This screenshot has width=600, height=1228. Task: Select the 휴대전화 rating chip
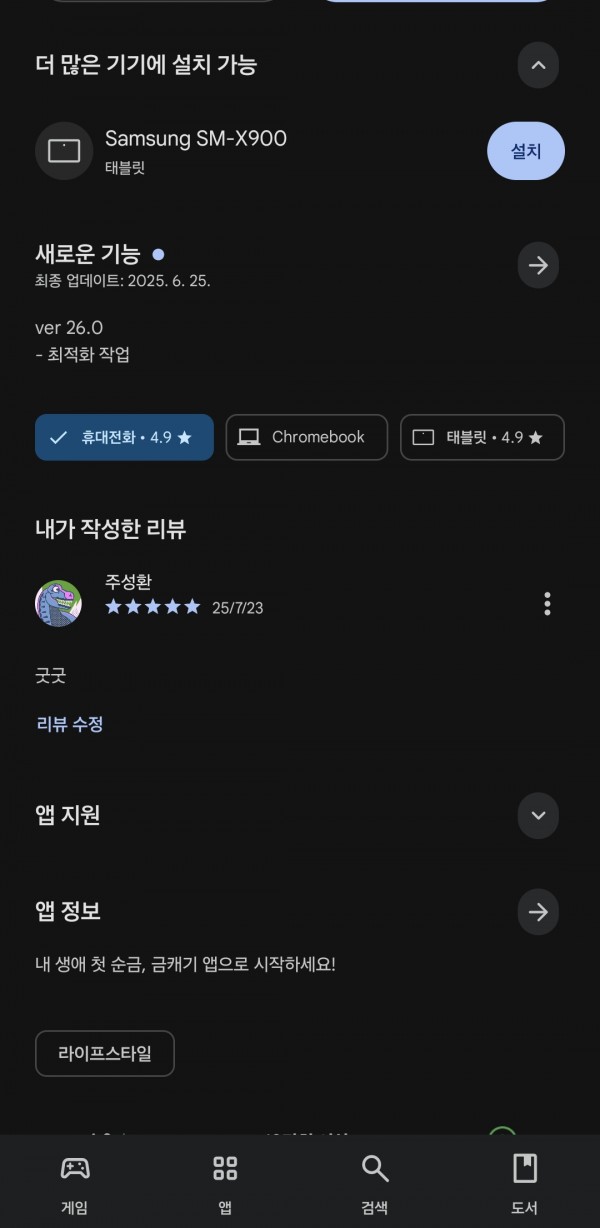click(x=124, y=437)
